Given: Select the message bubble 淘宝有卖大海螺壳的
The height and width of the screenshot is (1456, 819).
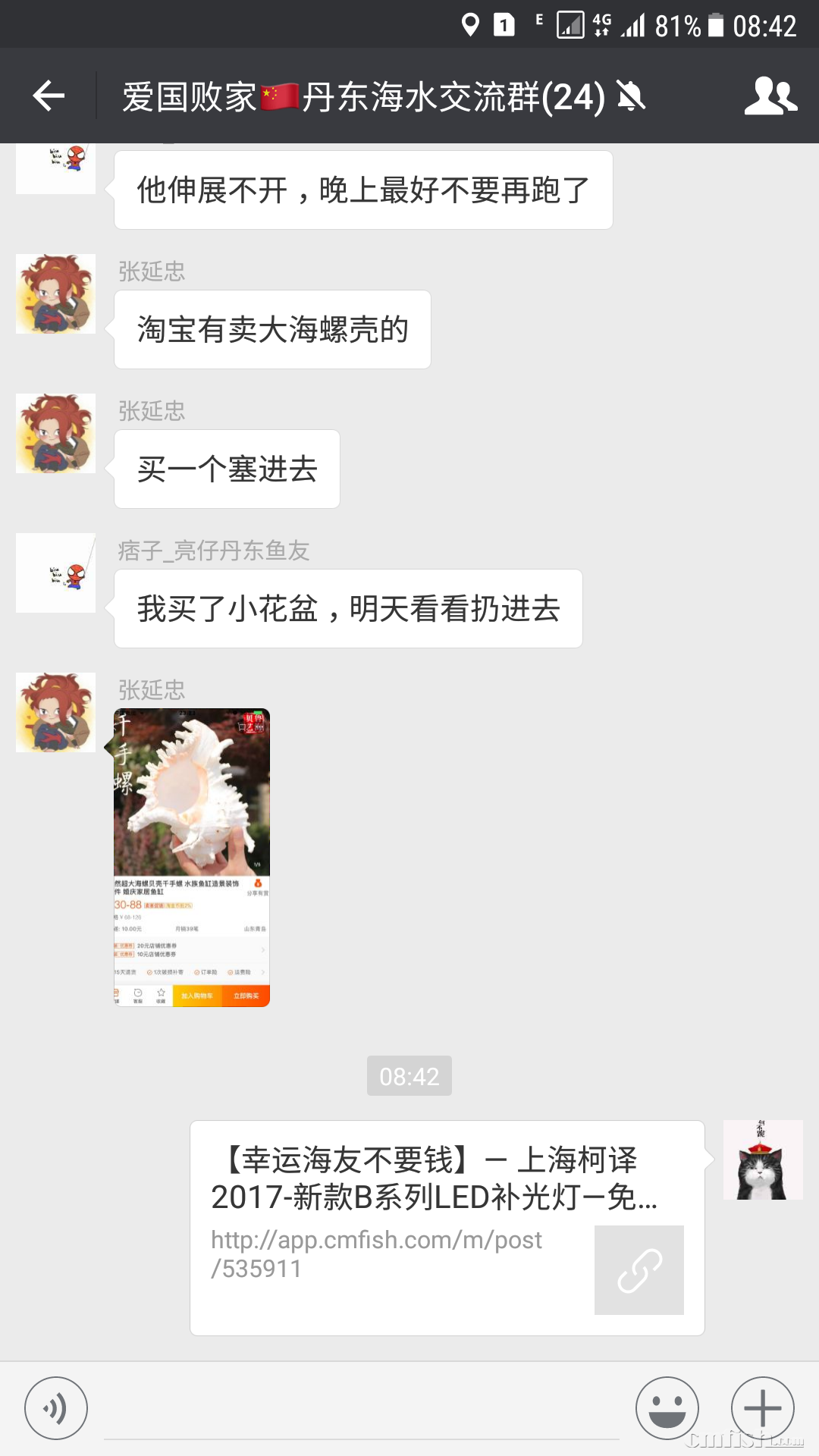Looking at the screenshot, I should (273, 328).
